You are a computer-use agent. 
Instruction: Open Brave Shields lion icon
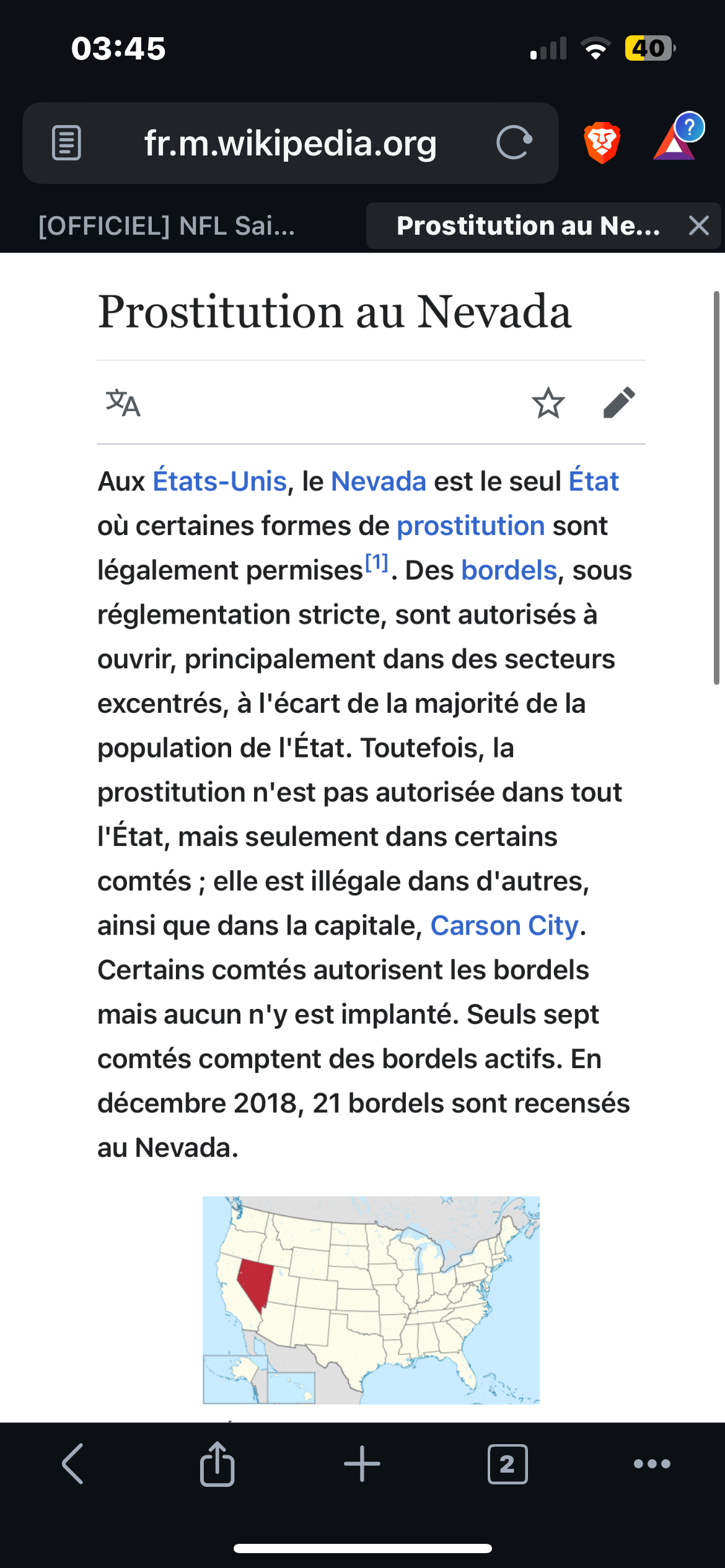pos(602,142)
